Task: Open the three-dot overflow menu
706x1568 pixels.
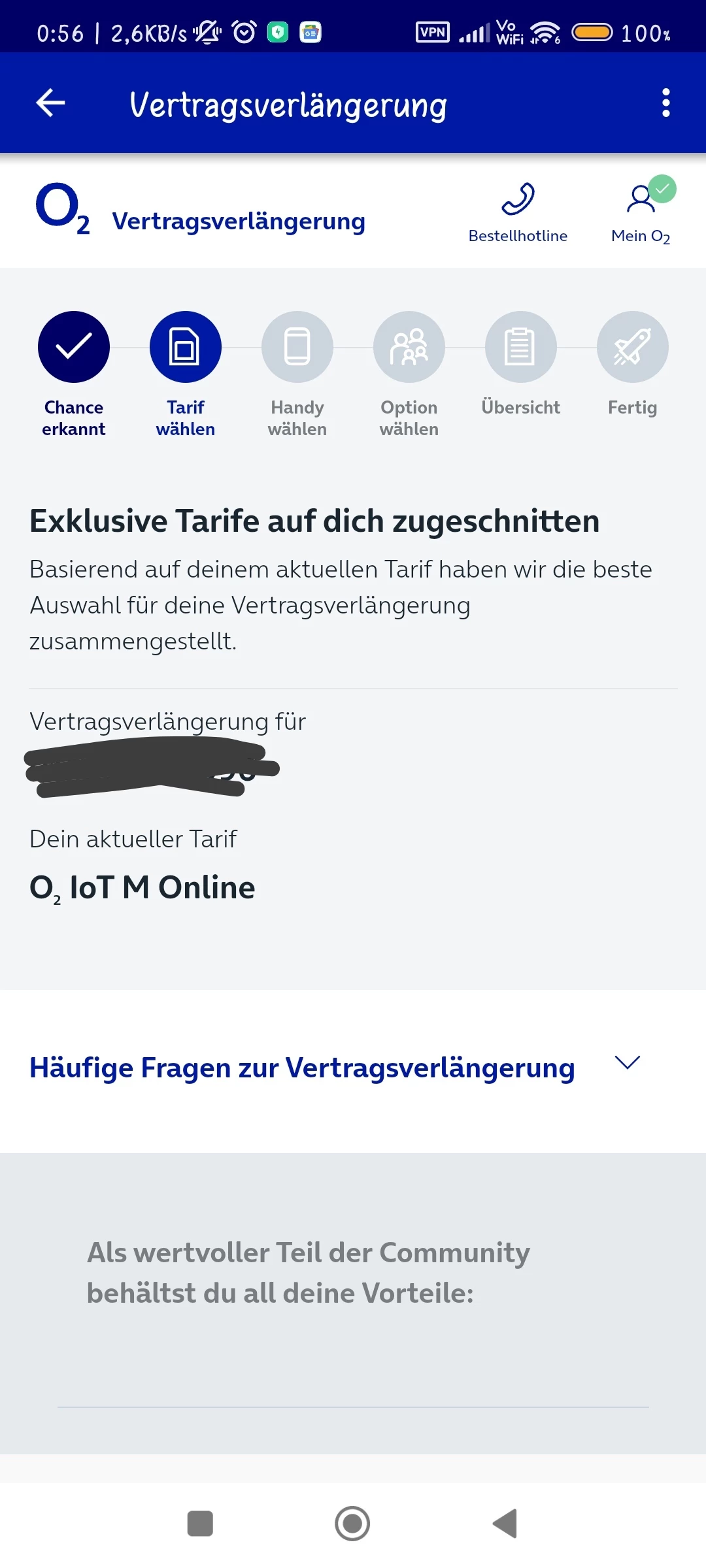Action: coord(665,103)
